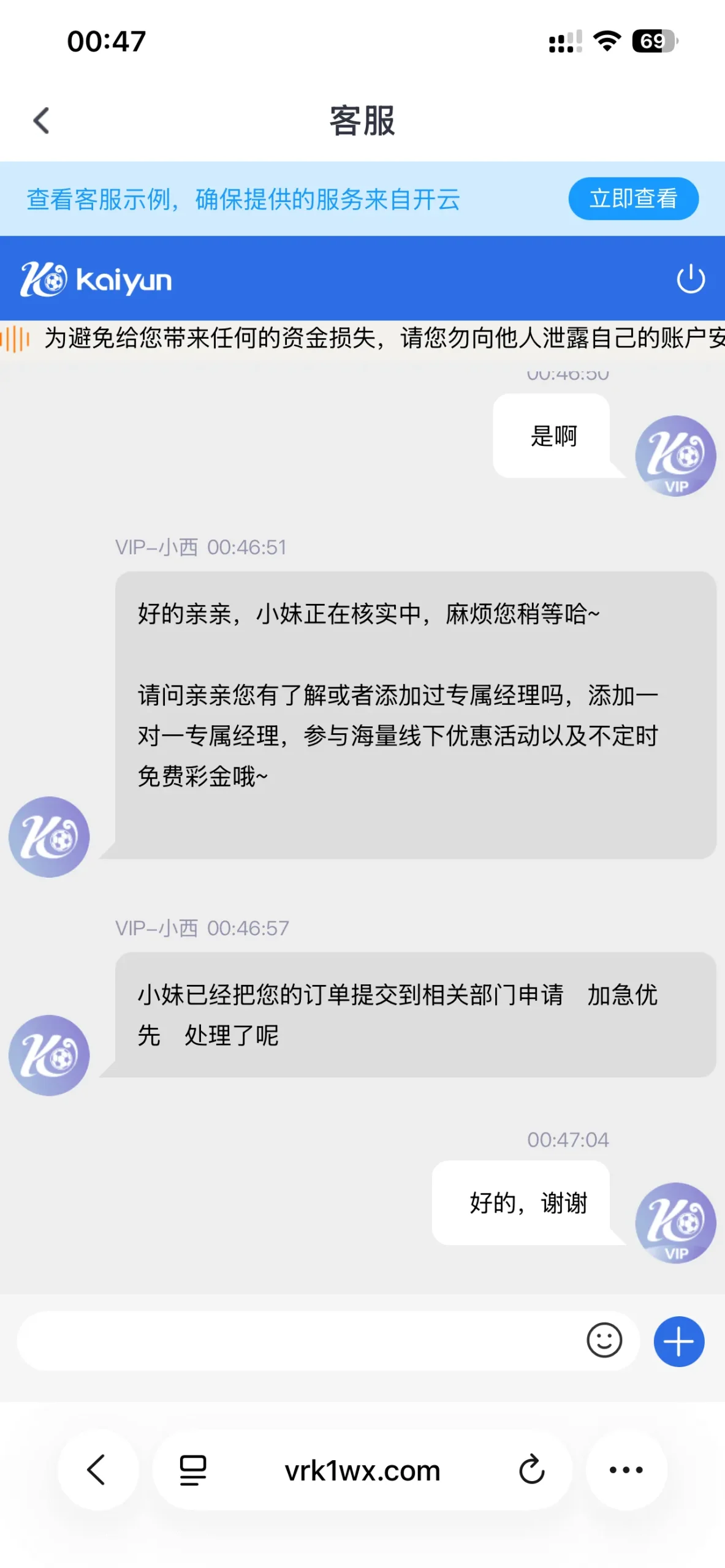Image resolution: width=725 pixels, height=1568 pixels.
Task: Open the emoji picker
Action: (x=604, y=1340)
